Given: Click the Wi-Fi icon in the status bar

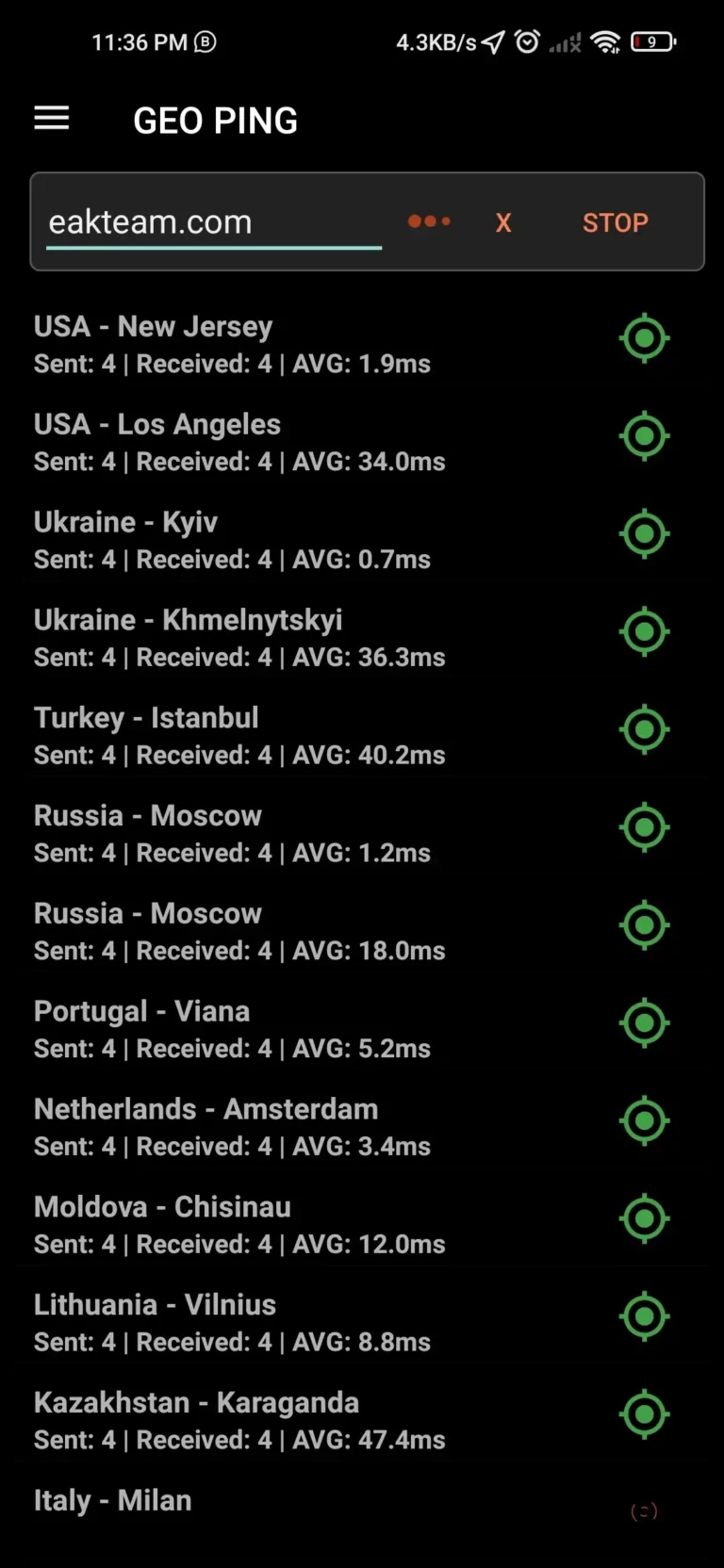Looking at the screenshot, I should 604,41.
